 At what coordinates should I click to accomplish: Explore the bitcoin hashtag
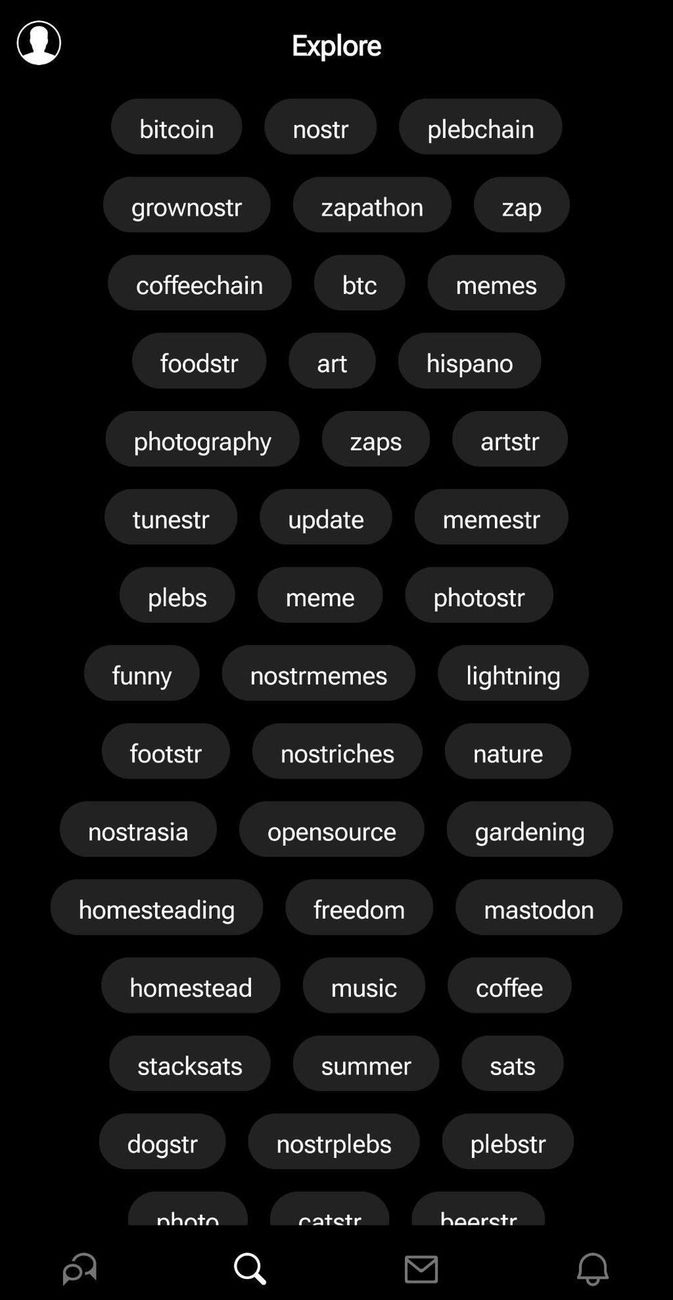click(176, 128)
